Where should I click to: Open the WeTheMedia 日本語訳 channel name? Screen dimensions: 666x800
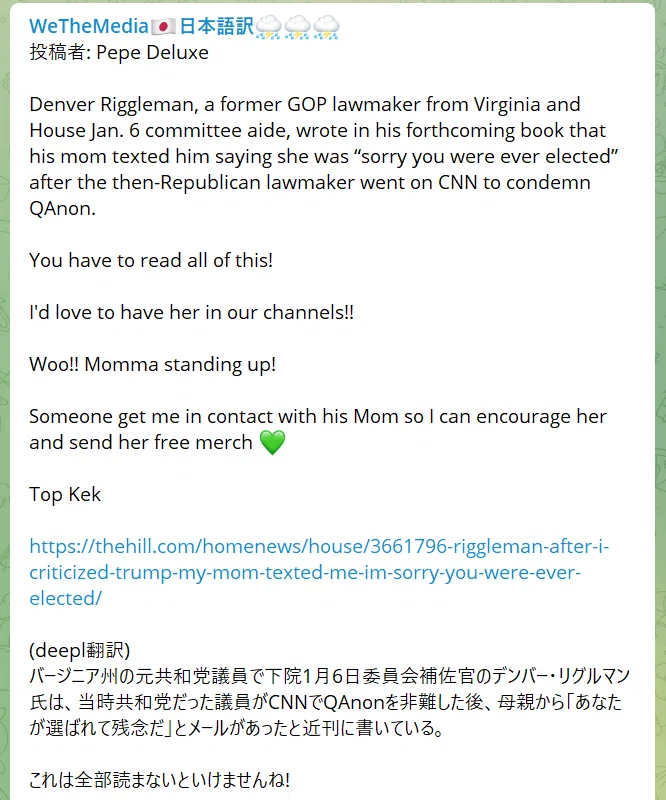coord(184,27)
